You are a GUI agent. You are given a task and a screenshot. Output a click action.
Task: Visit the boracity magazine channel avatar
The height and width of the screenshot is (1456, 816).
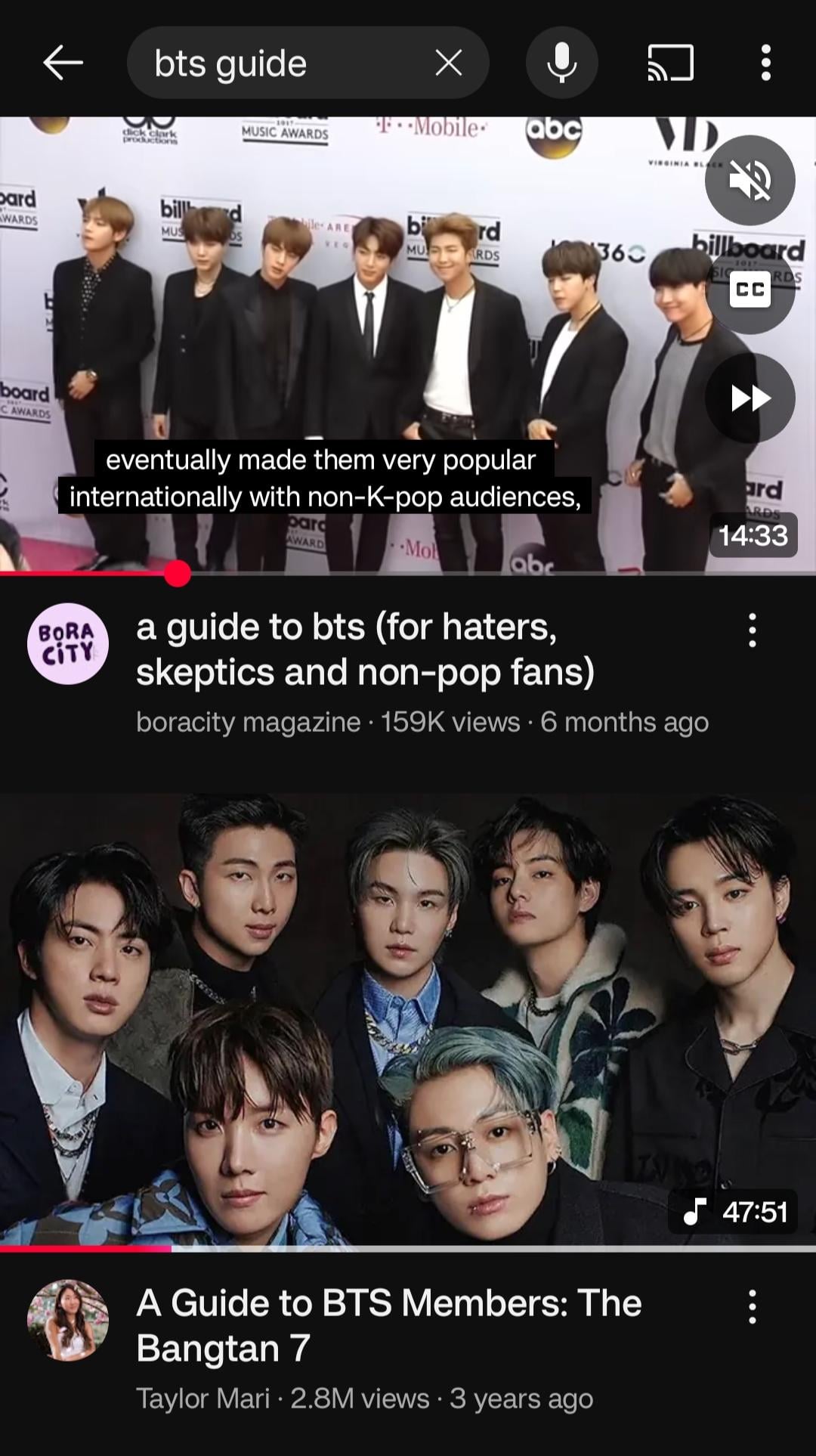click(x=68, y=643)
